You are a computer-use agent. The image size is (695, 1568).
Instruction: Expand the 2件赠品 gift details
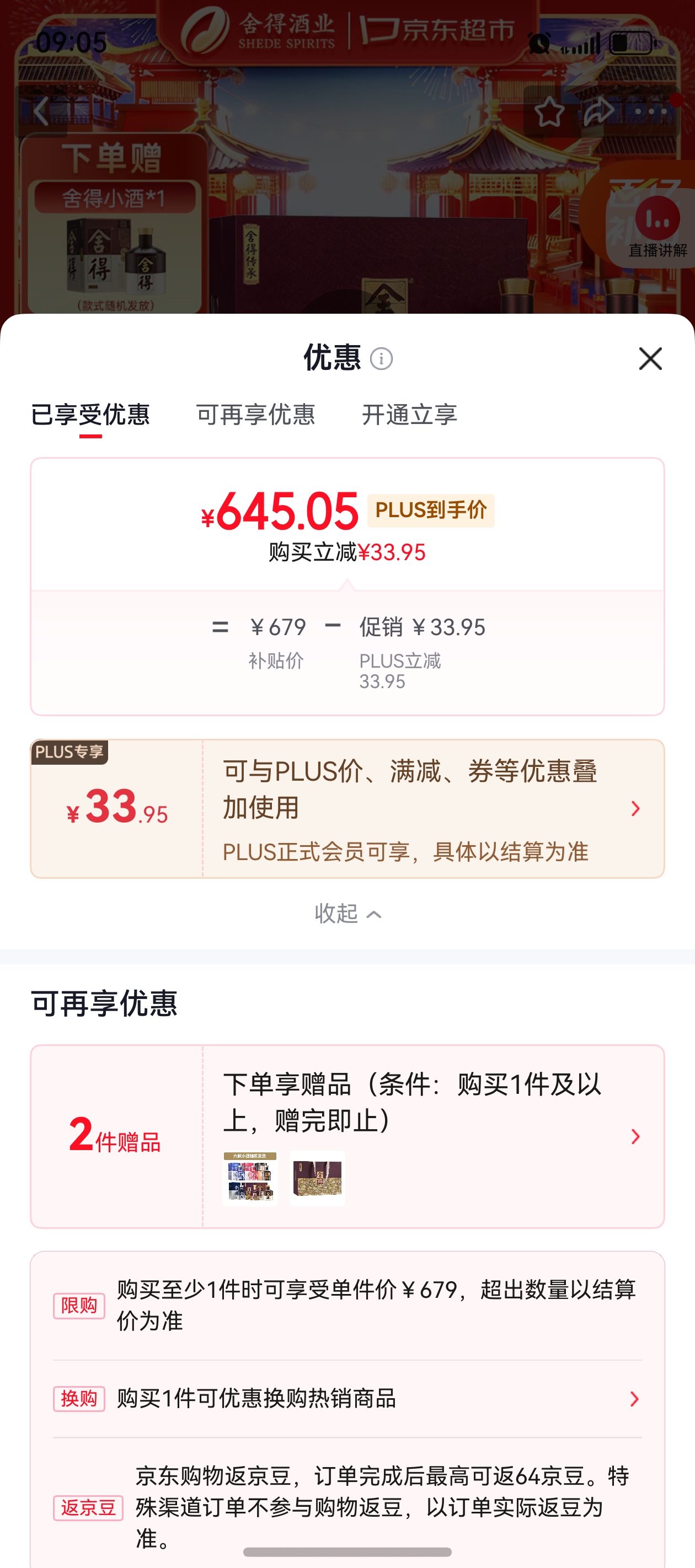pyautogui.click(x=636, y=1137)
